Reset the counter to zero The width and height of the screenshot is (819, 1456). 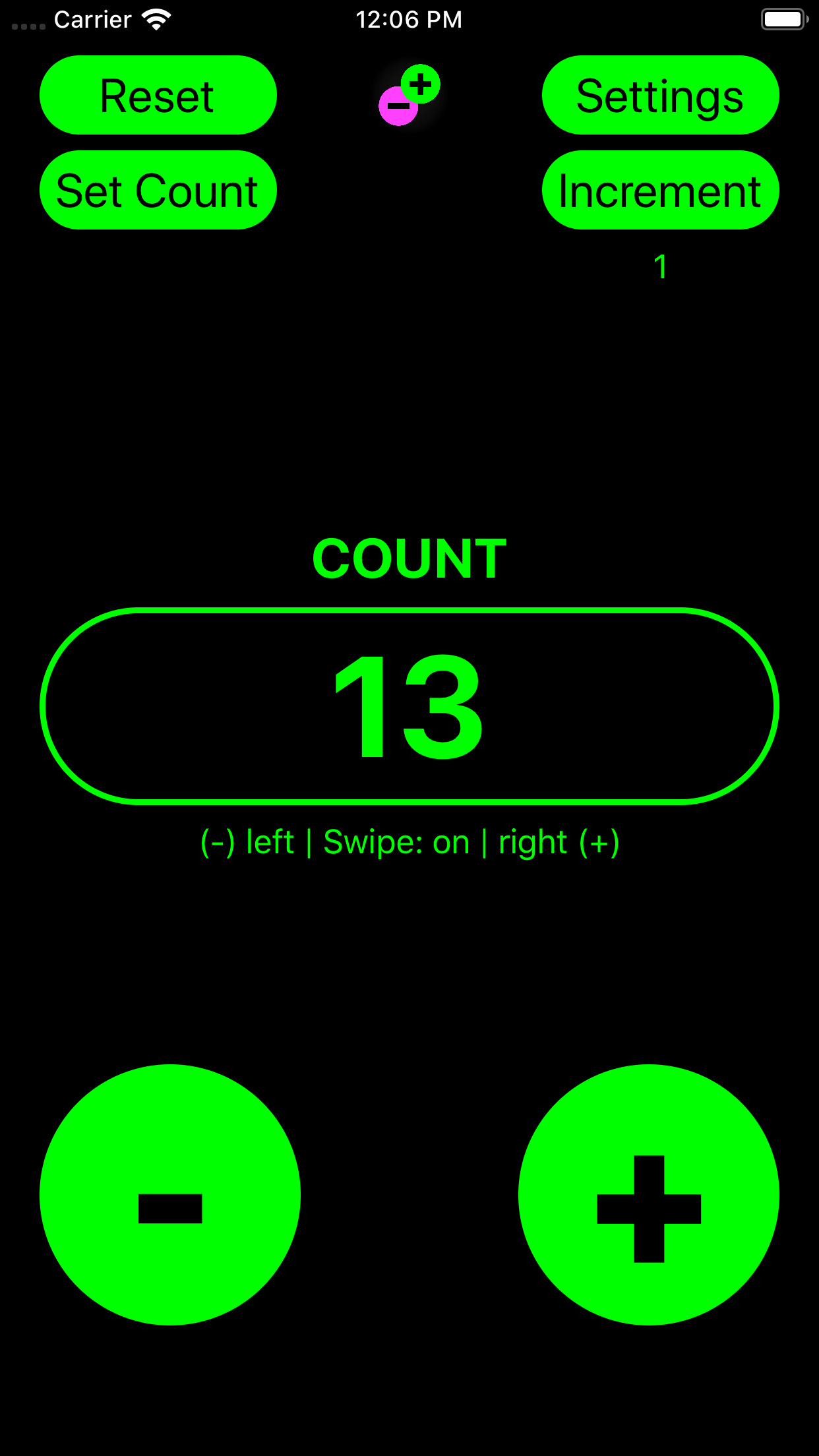(x=158, y=95)
